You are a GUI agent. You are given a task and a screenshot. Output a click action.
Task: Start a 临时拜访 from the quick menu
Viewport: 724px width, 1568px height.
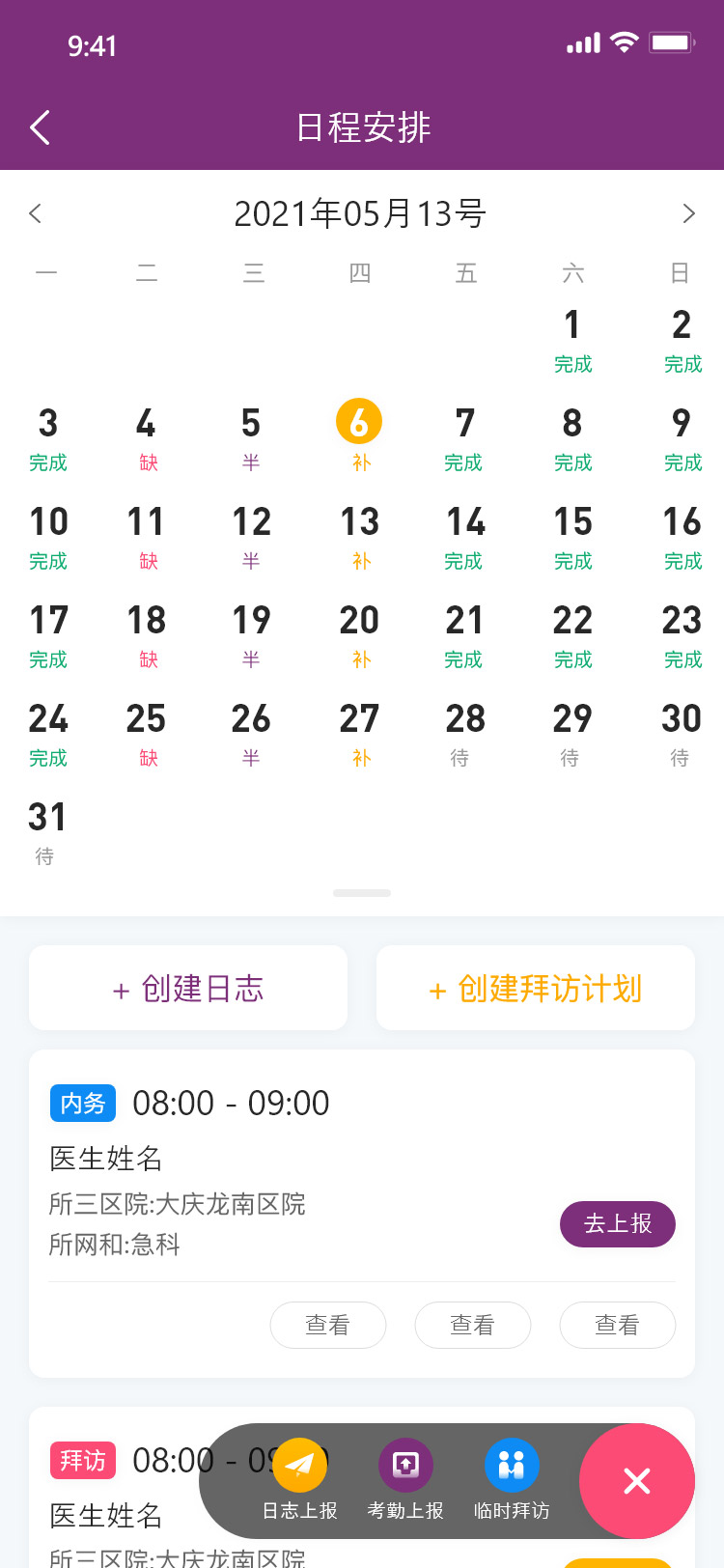tap(512, 1479)
